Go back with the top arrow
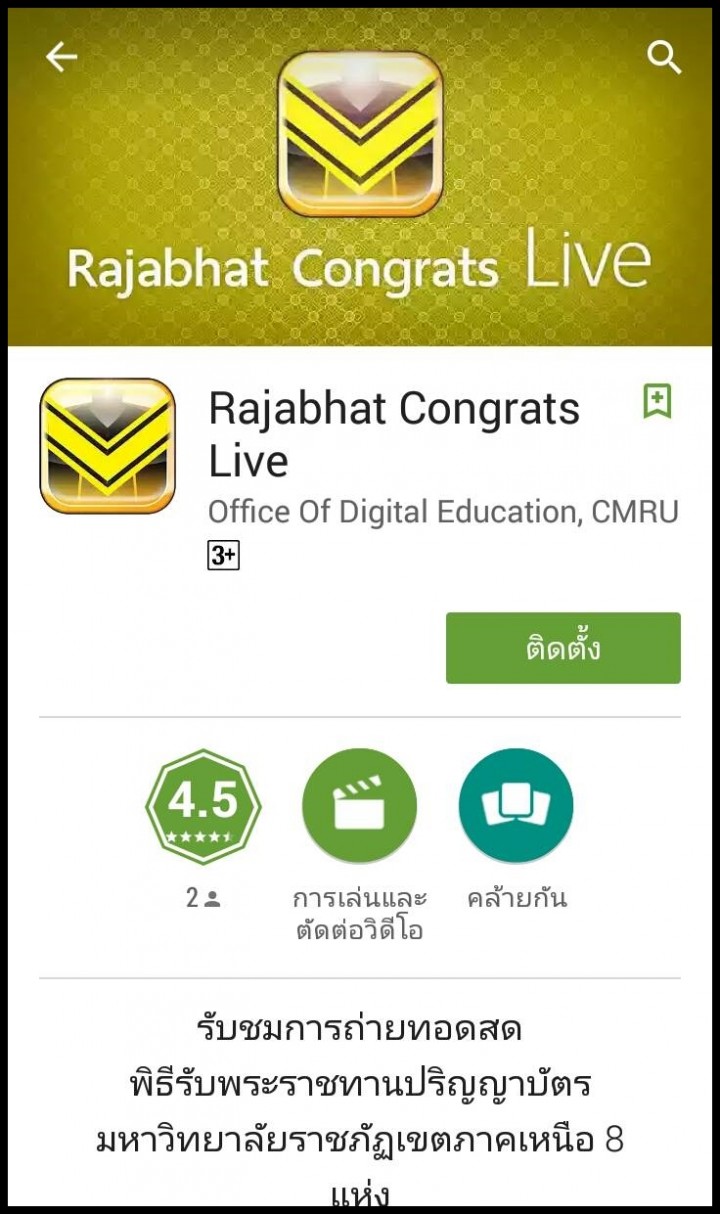The image size is (720, 1214). click(x=62, y=58)
